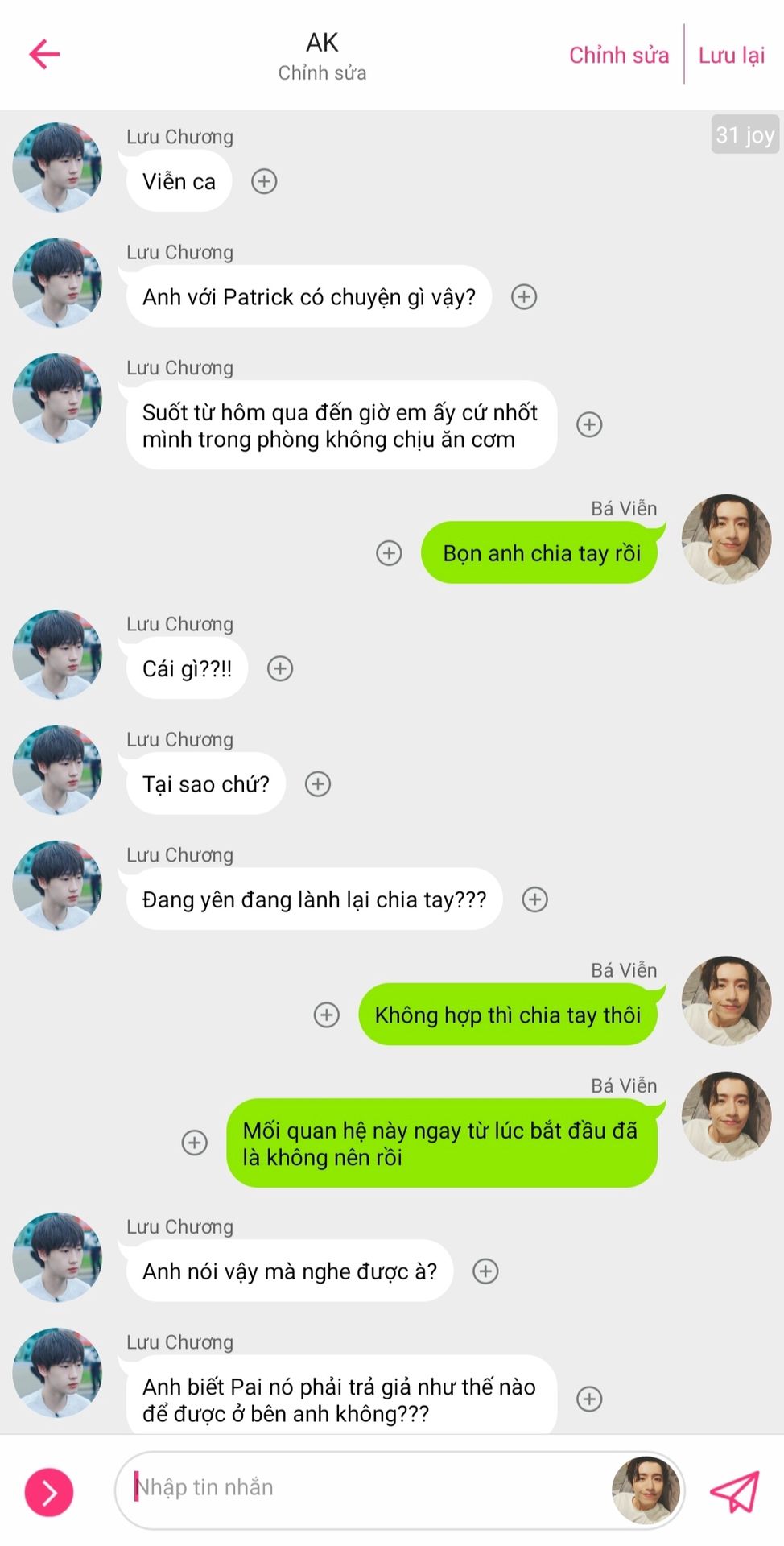The width and height of the screenshot is (784, 1546).
Task: Tap the plus beside "Không hợp thì chia tay thôi"
Action: 327,1015
